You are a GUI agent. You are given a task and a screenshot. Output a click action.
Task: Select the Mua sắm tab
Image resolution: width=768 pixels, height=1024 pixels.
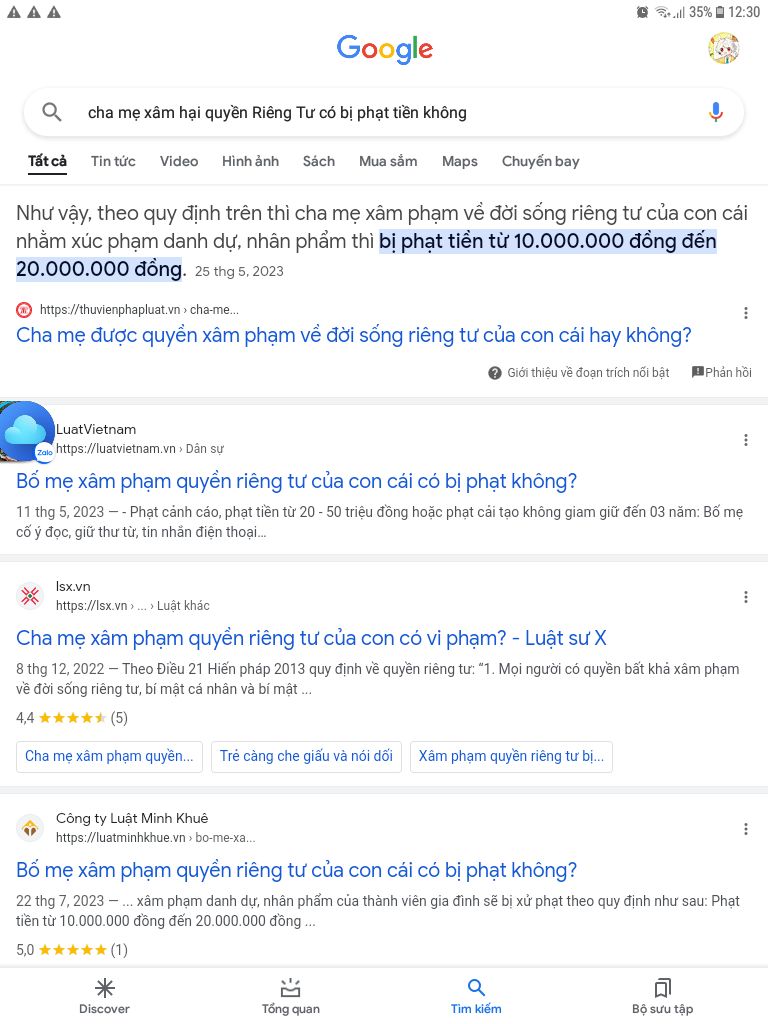[x=388, y=161]
